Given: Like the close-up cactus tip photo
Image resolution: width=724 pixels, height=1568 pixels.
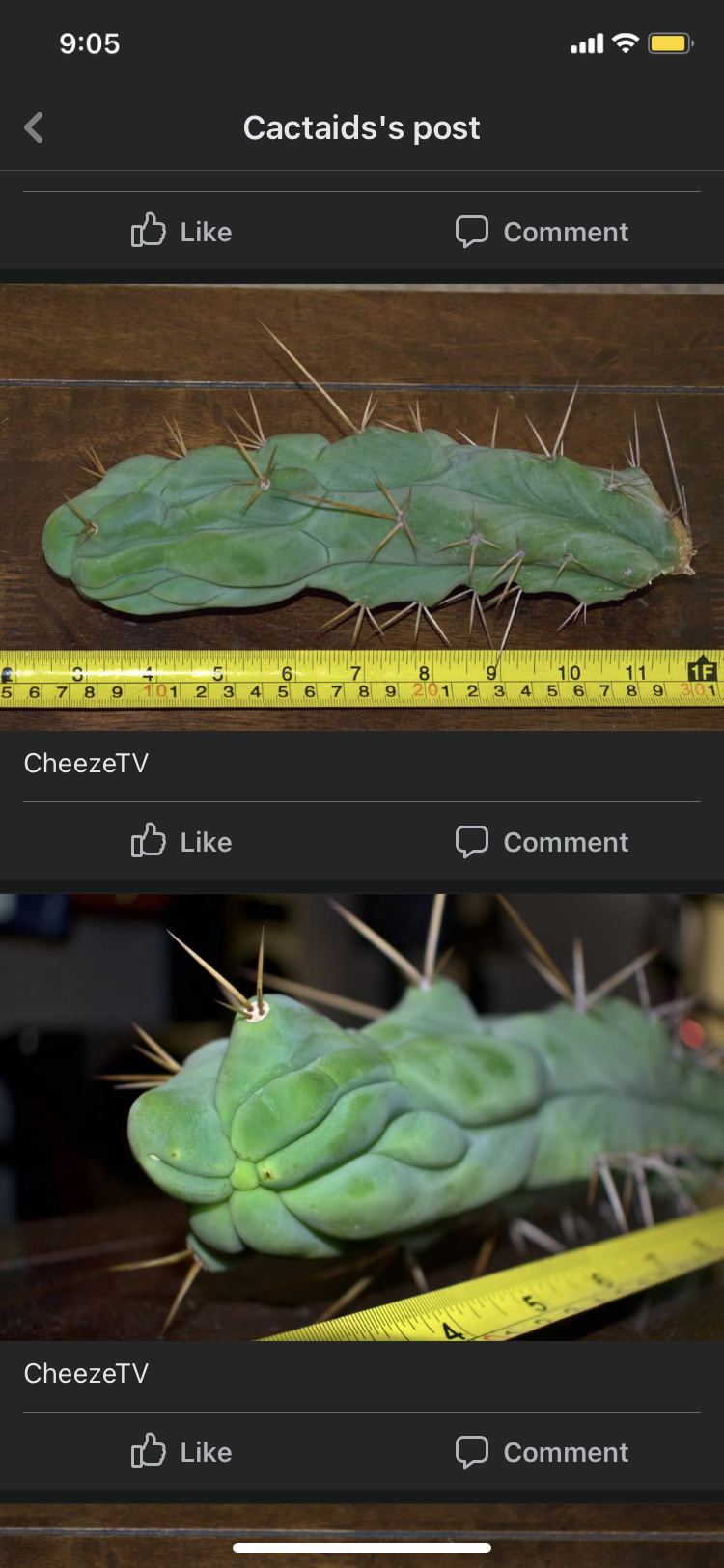Looking at the screenshot, I should click(181, 1452).
